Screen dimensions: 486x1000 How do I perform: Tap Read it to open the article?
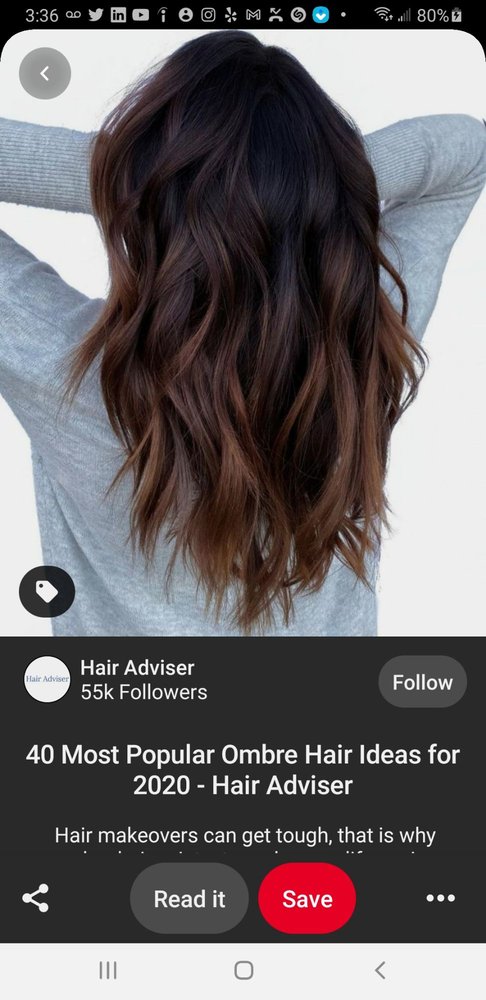(189, 899)
